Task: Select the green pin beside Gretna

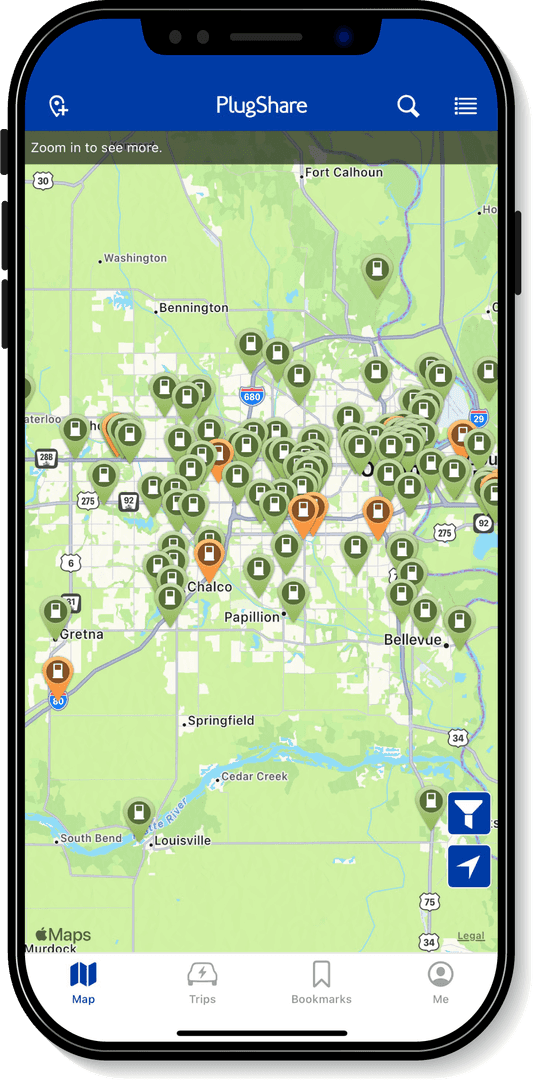Action: pos(56,615)
